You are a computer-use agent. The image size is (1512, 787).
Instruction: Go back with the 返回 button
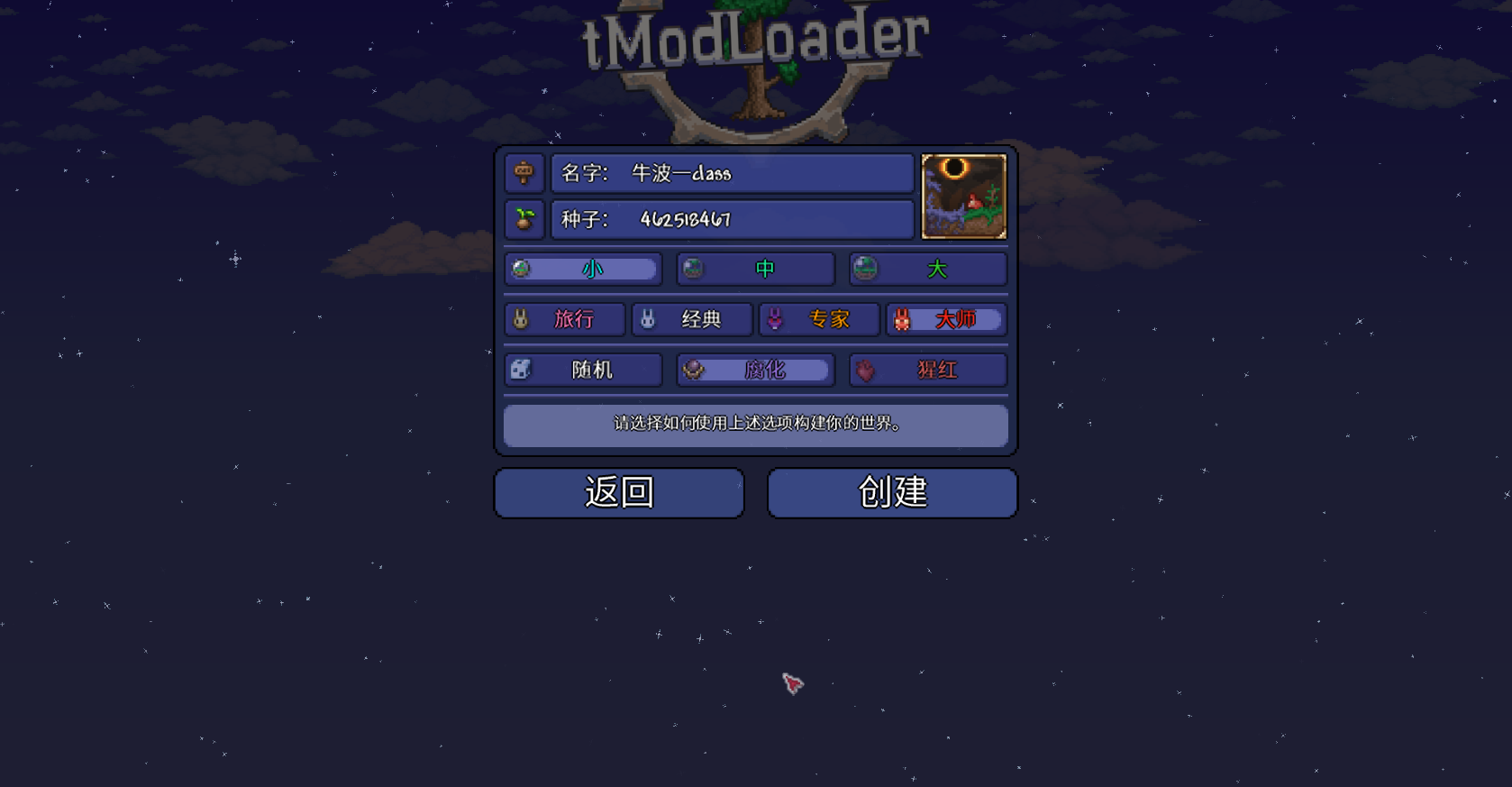click(x=619, y=492)
